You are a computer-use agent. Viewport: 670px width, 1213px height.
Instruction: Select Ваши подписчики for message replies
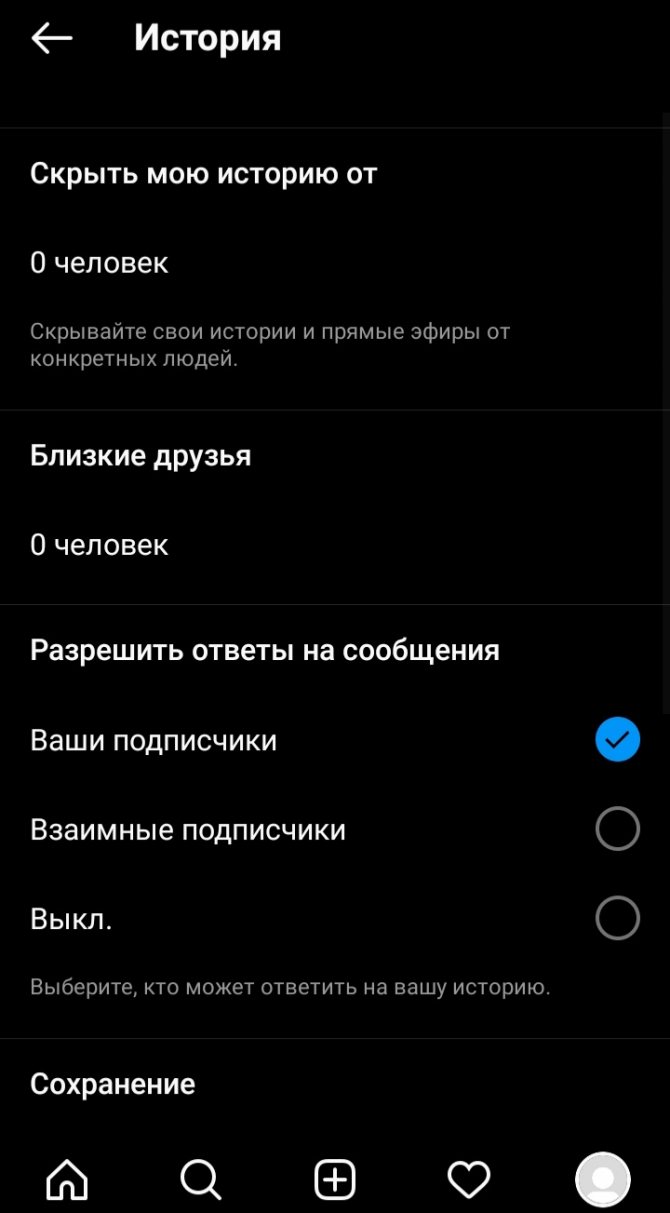pyautogui.click(x=335, y=741)
